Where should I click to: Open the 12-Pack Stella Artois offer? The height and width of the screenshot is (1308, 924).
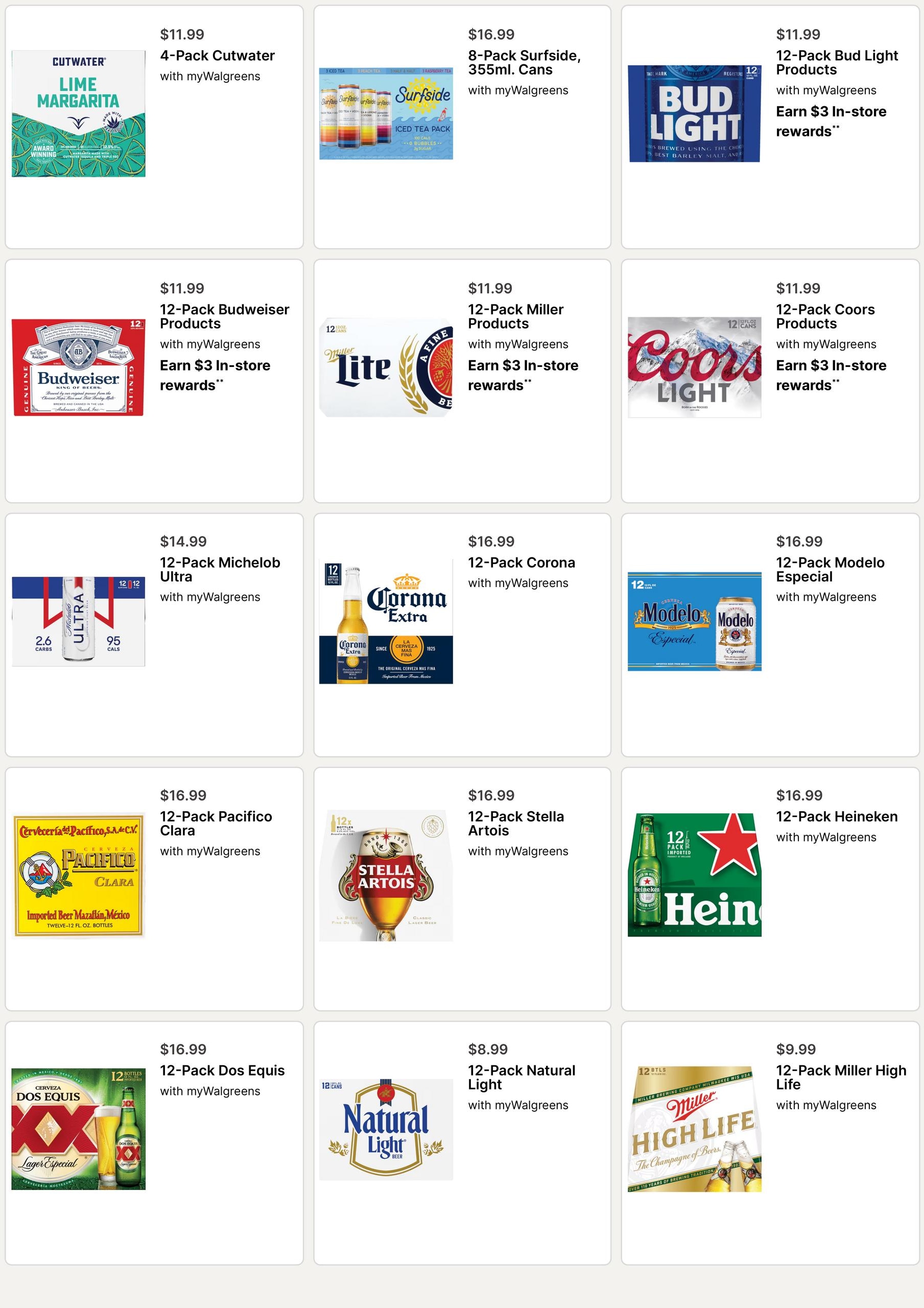[462, 889]
